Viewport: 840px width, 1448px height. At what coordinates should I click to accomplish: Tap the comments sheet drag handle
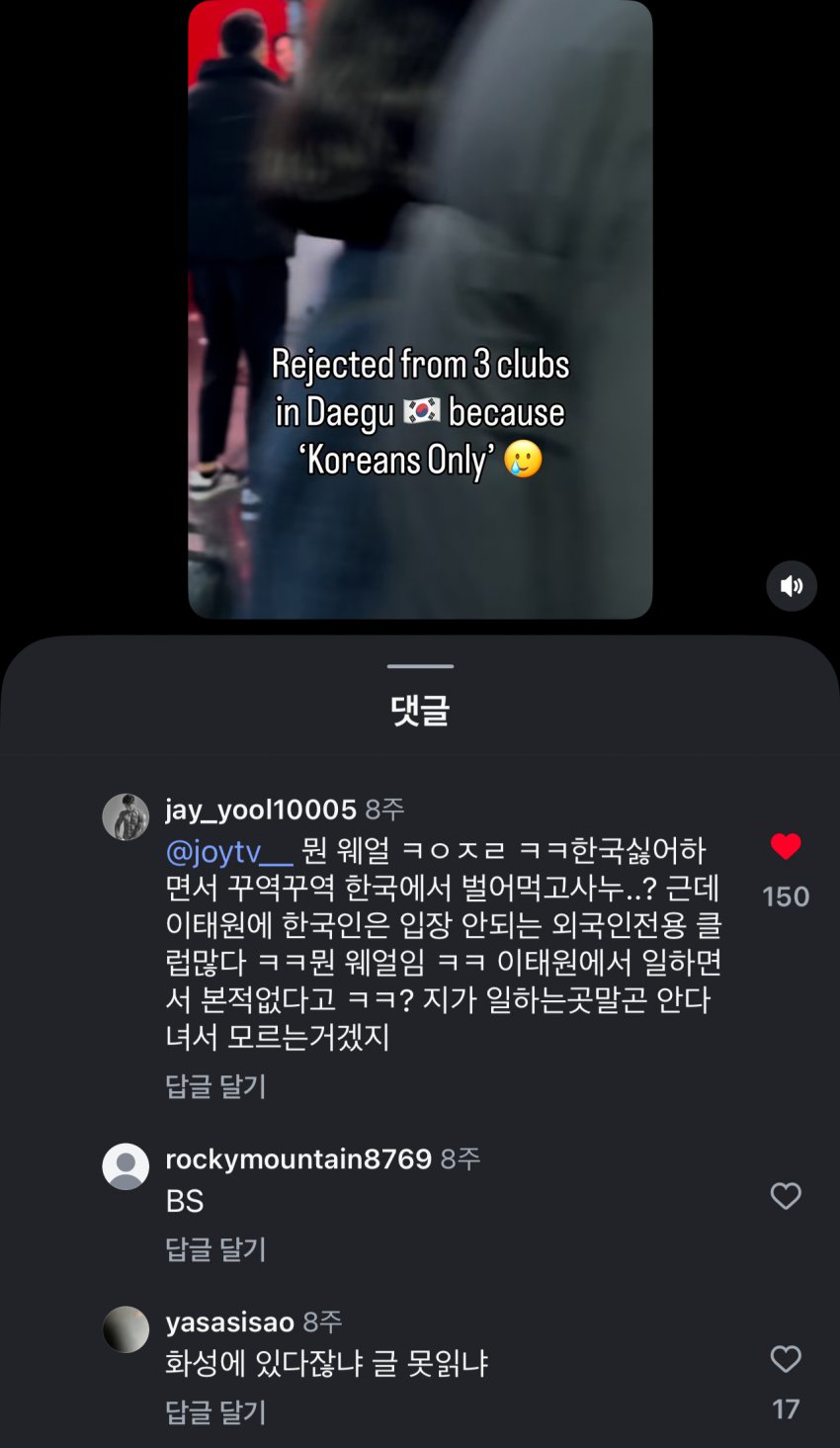(x=420, y=667)
